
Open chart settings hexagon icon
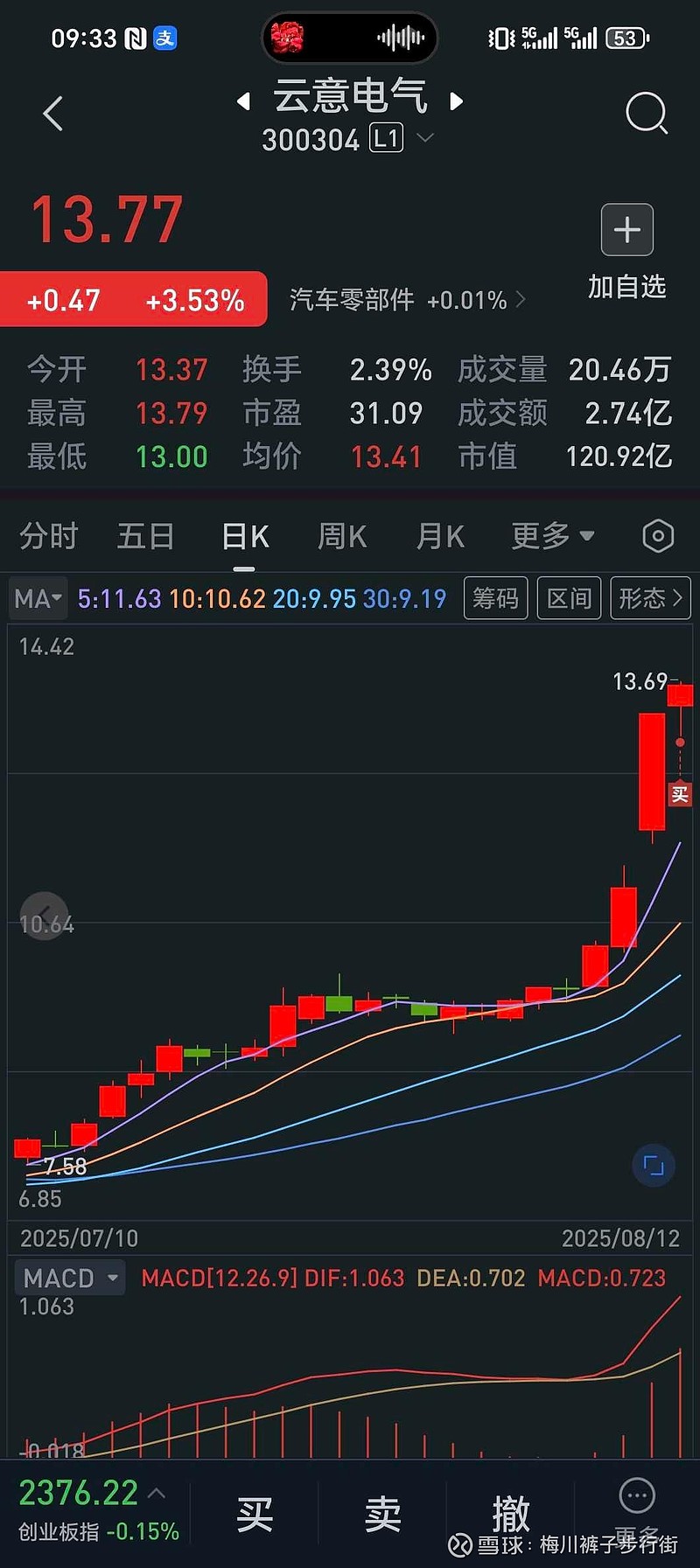coord(658,535)
